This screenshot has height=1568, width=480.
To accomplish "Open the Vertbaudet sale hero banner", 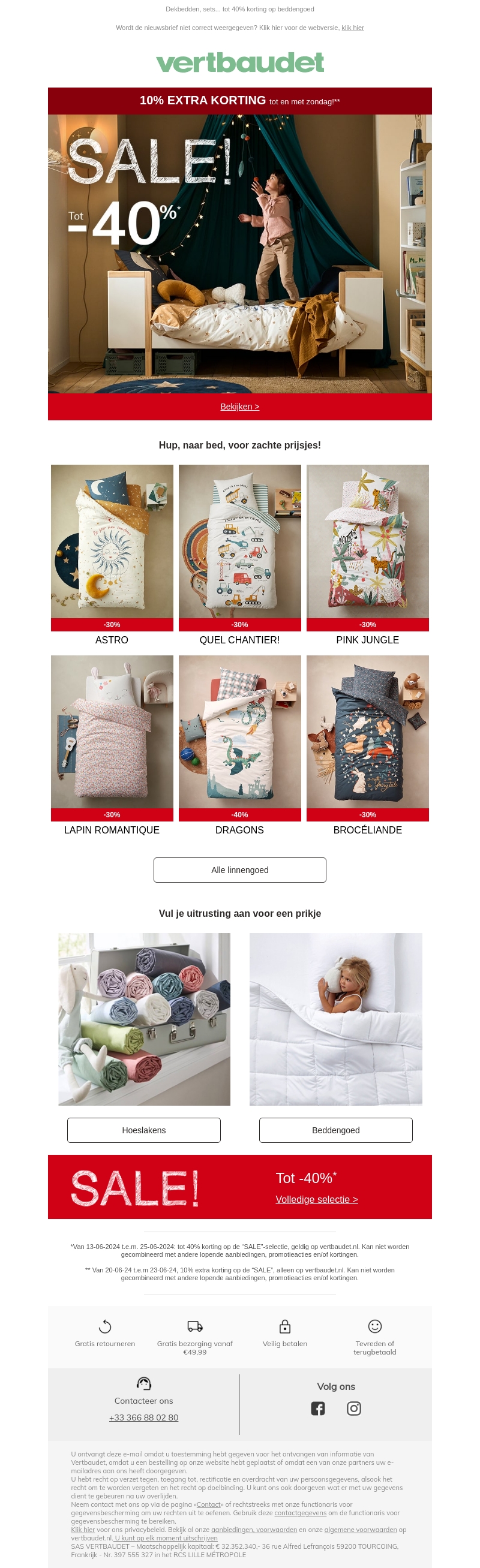I will coord(239,253).
